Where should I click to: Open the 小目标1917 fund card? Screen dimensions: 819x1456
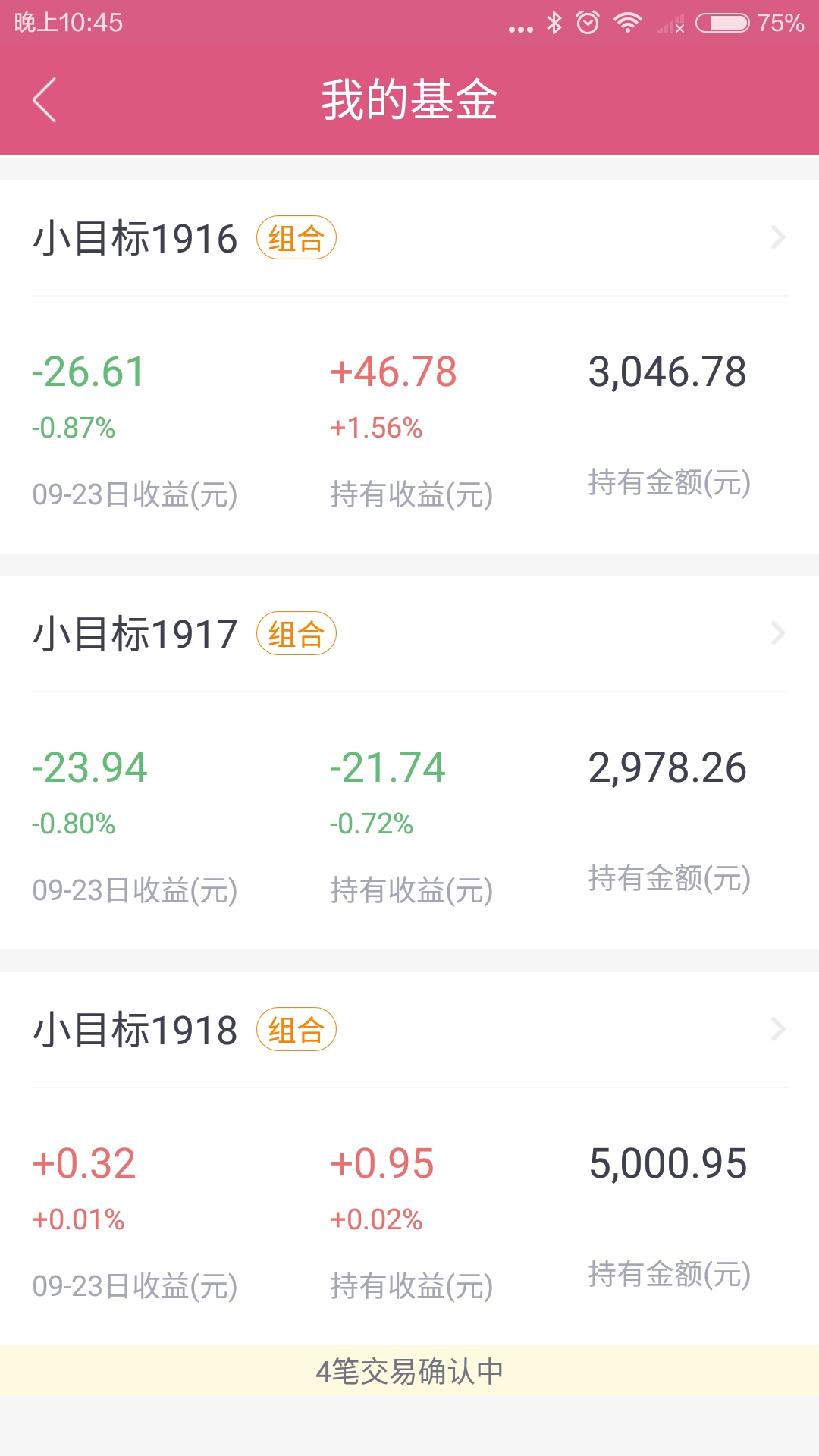[409, 762]
